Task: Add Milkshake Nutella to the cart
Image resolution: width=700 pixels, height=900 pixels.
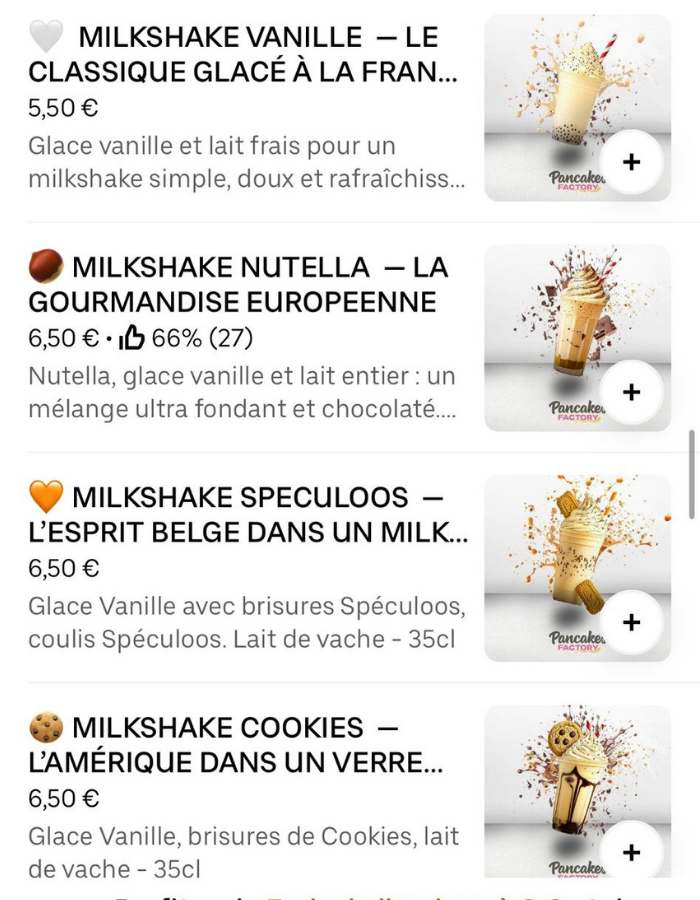Action: [631, 392]
